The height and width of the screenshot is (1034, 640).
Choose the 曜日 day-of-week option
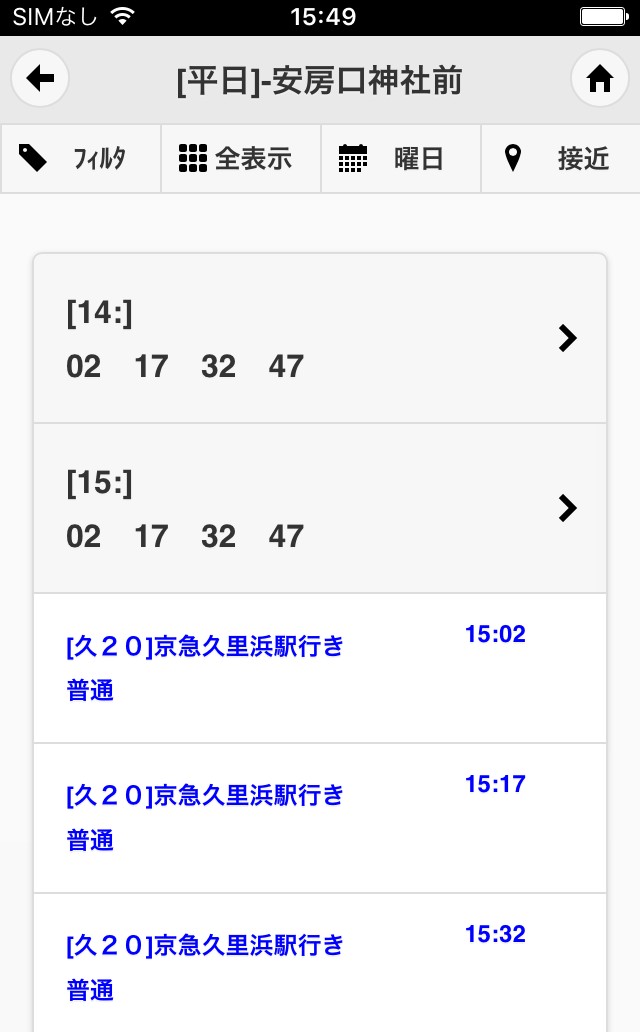[401, 158]
